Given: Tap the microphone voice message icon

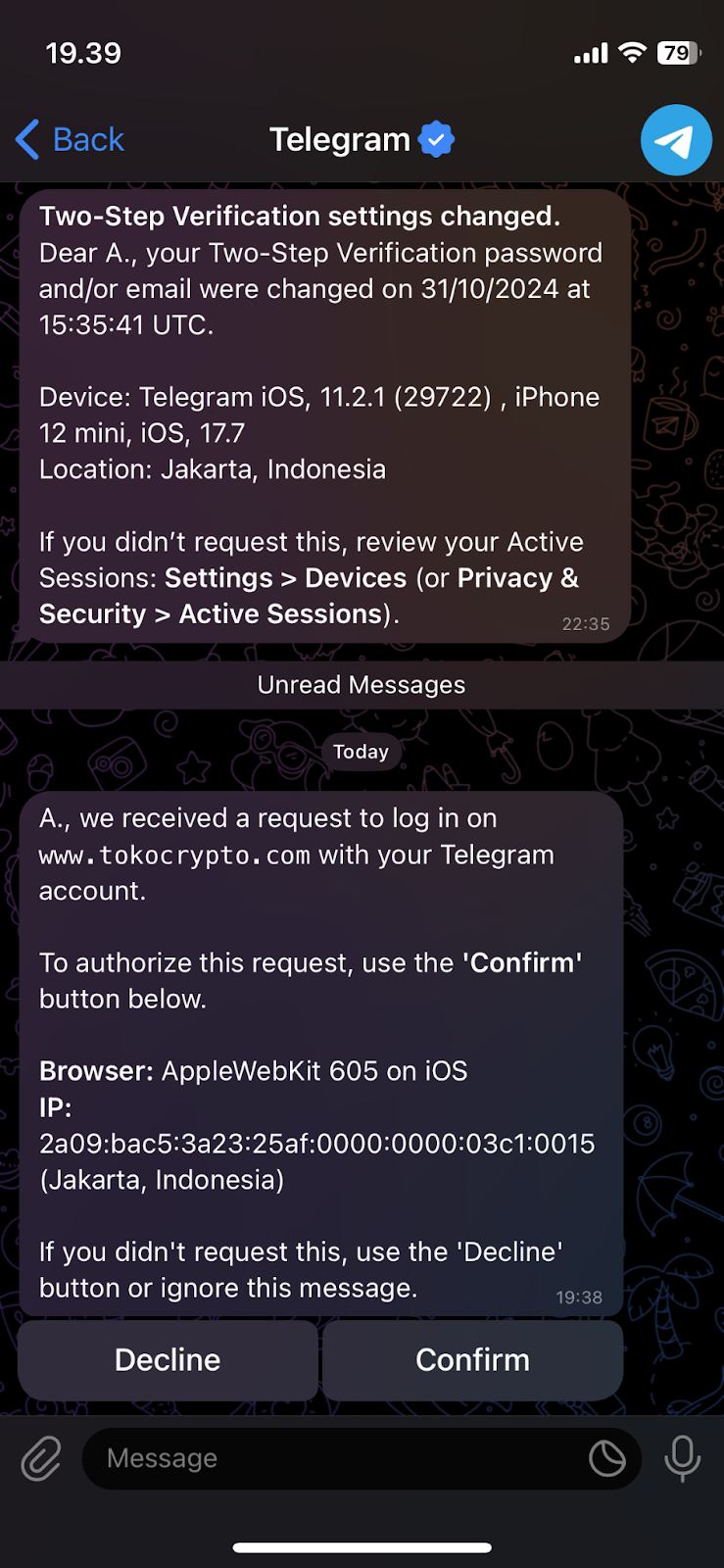Looking at the screenshot, I should coord(682,1458).
